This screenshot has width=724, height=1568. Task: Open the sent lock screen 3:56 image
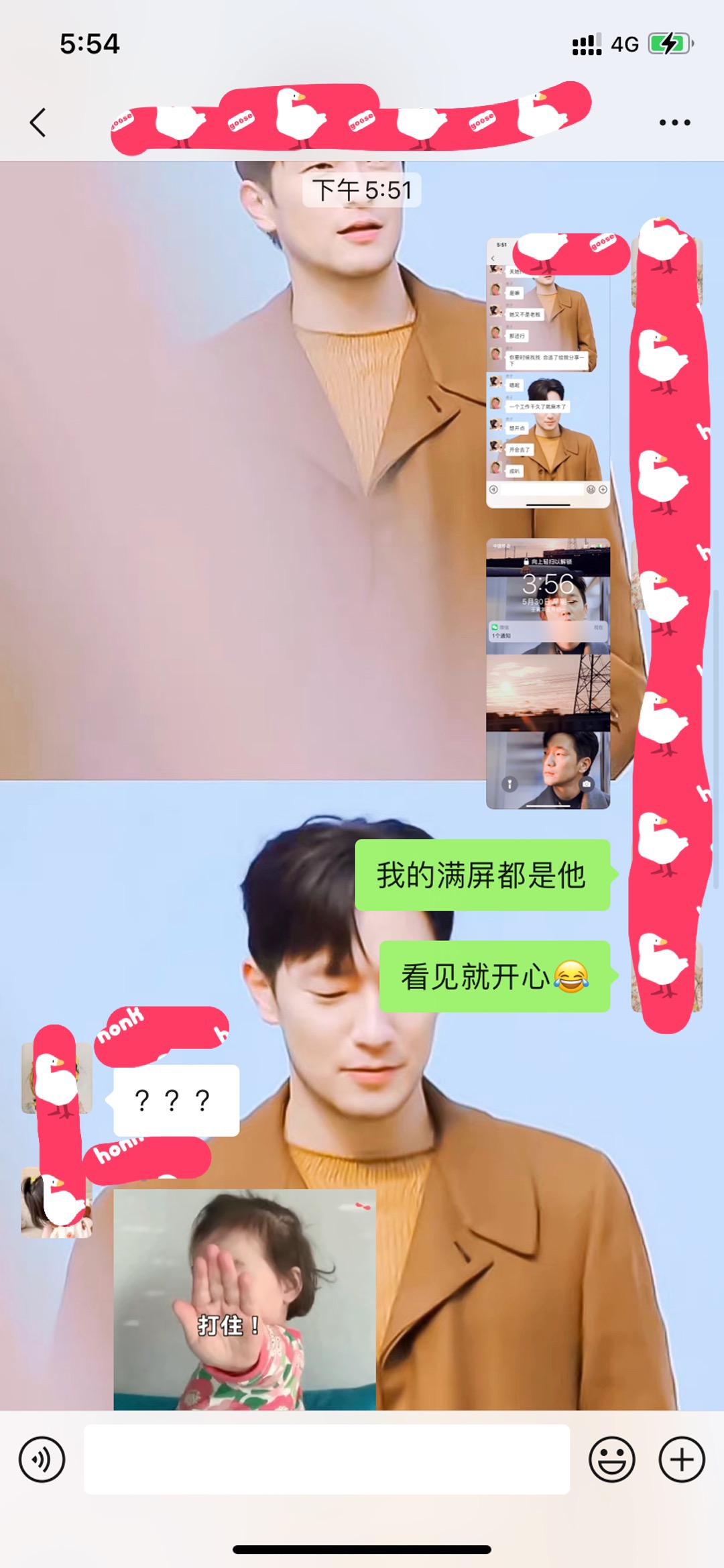548,673
